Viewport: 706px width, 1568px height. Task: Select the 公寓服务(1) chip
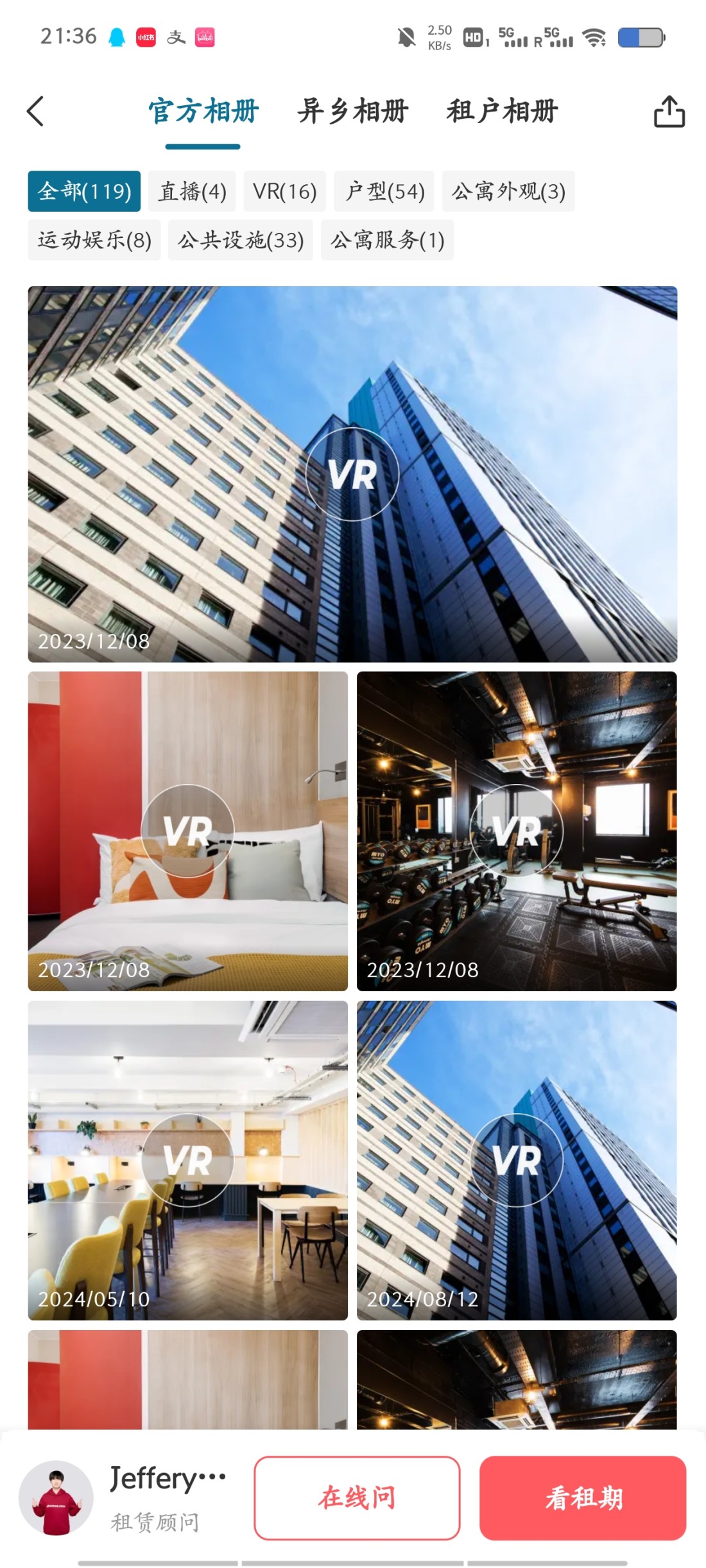pos(387,240)
